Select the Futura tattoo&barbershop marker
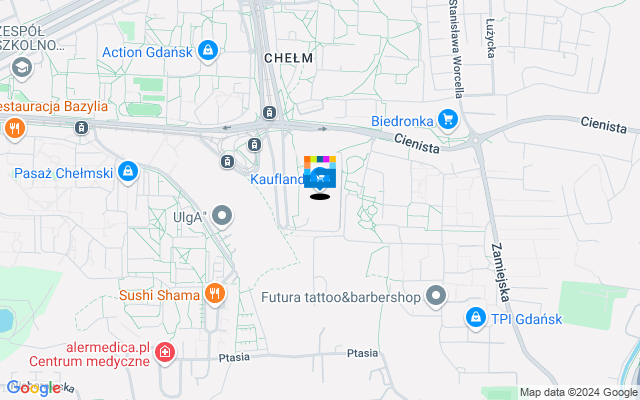 coord(435,296)
